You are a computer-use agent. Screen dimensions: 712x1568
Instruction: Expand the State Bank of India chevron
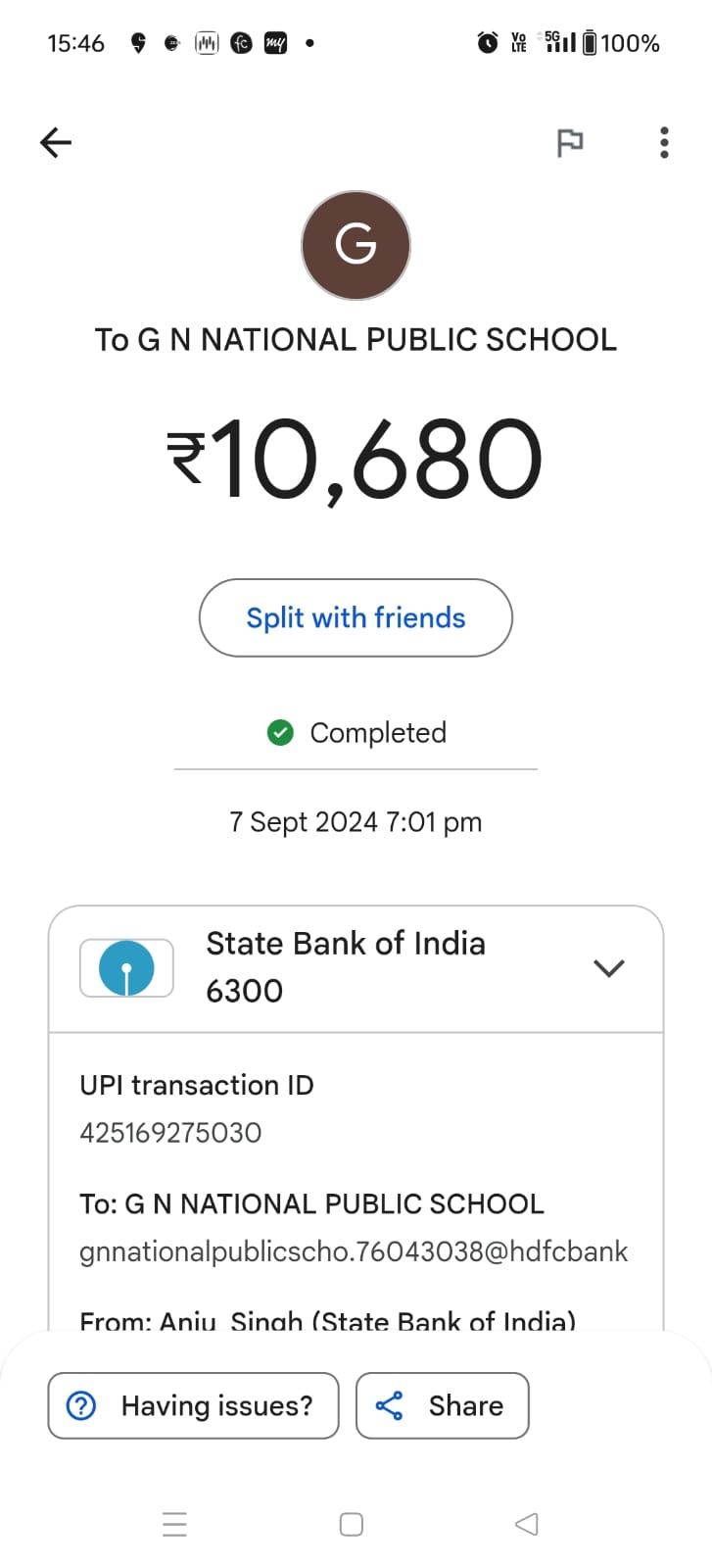tap(609, 968)
